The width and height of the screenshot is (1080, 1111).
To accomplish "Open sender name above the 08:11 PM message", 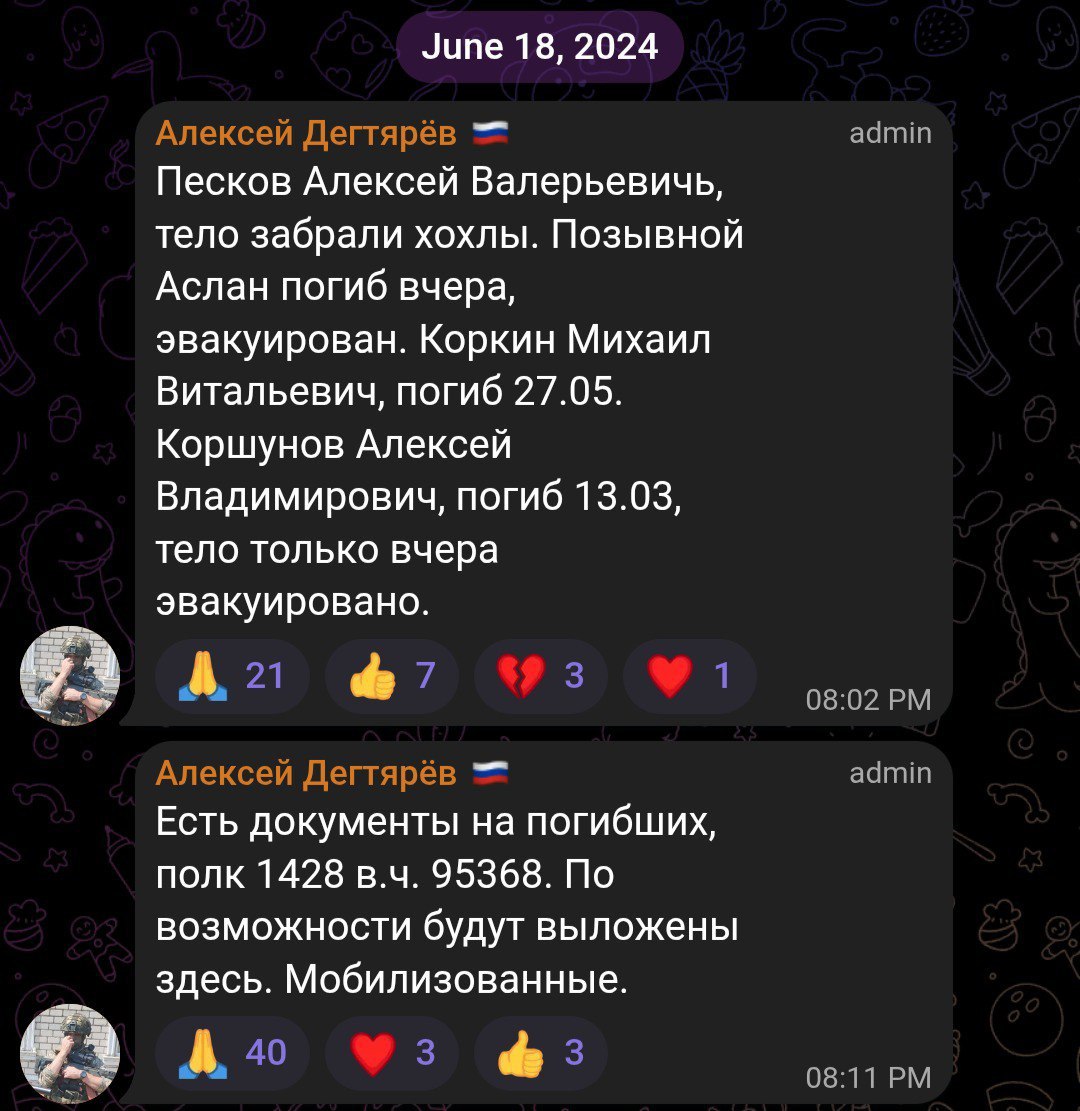I will pos(306,773).
